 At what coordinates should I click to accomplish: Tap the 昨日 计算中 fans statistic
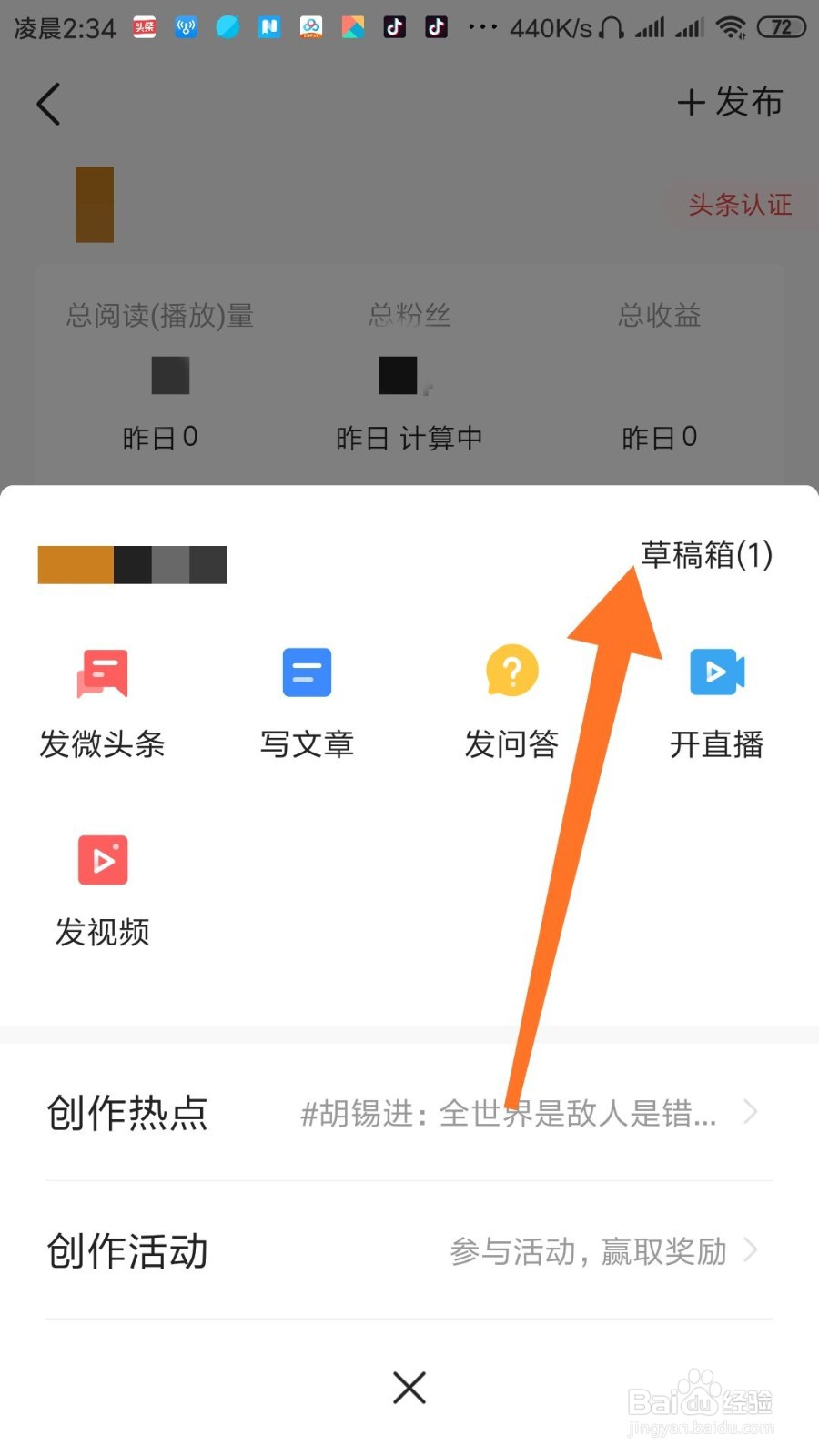(x=409, y=437)
